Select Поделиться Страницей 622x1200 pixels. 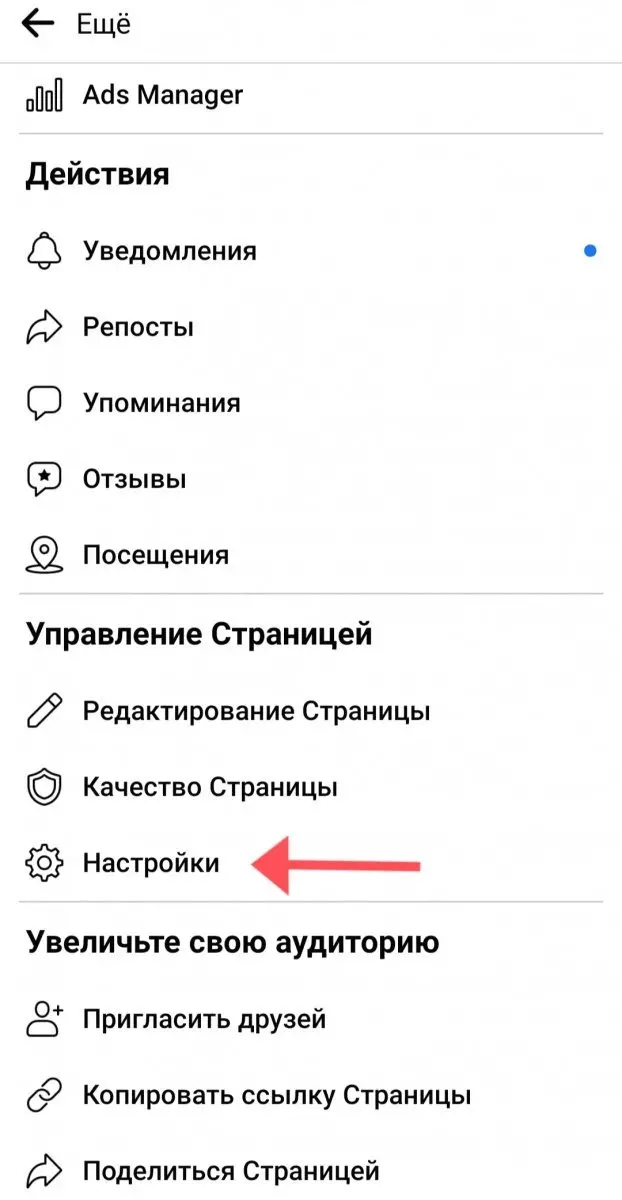231,1171
